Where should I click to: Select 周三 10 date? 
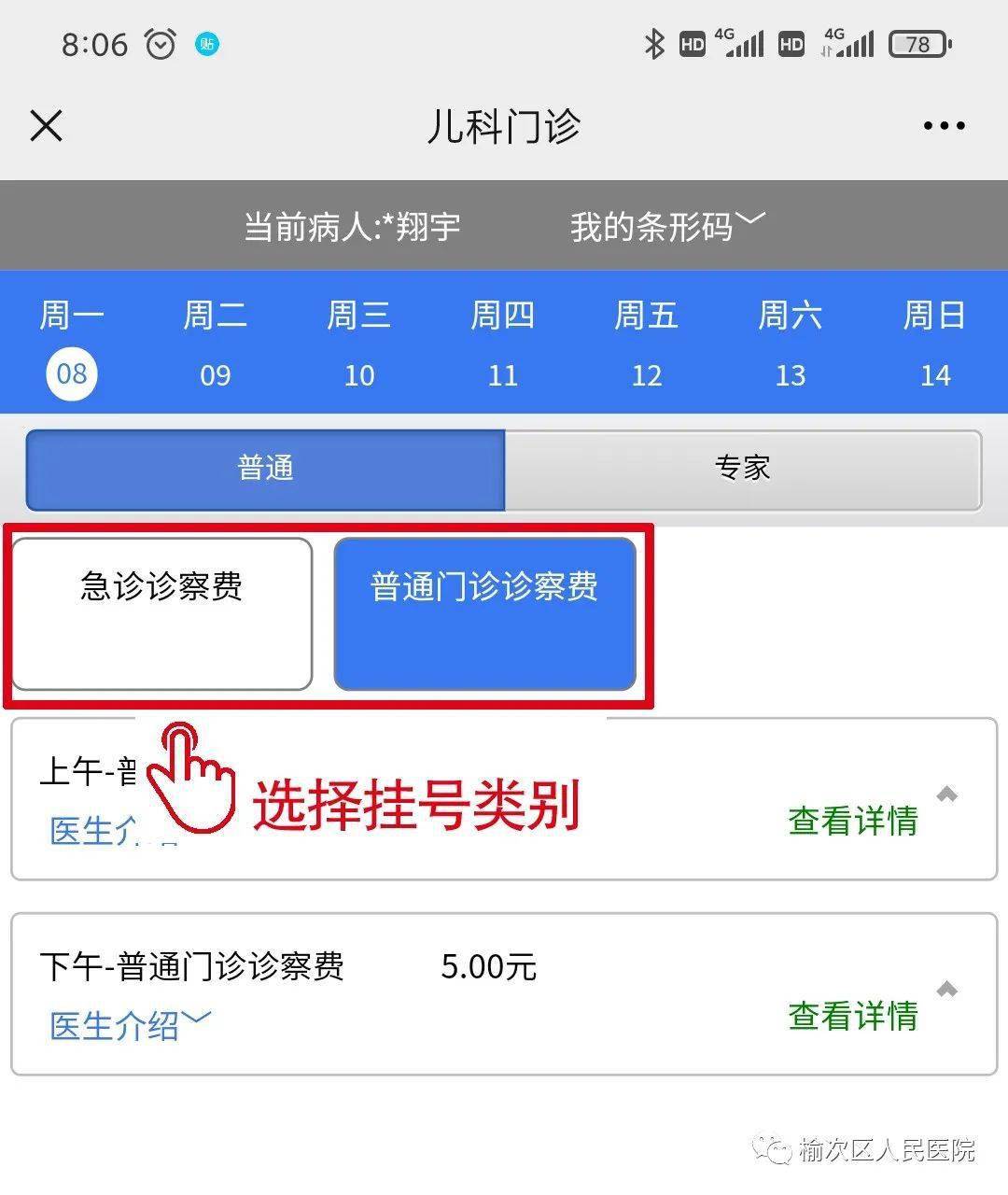[358, 344]
